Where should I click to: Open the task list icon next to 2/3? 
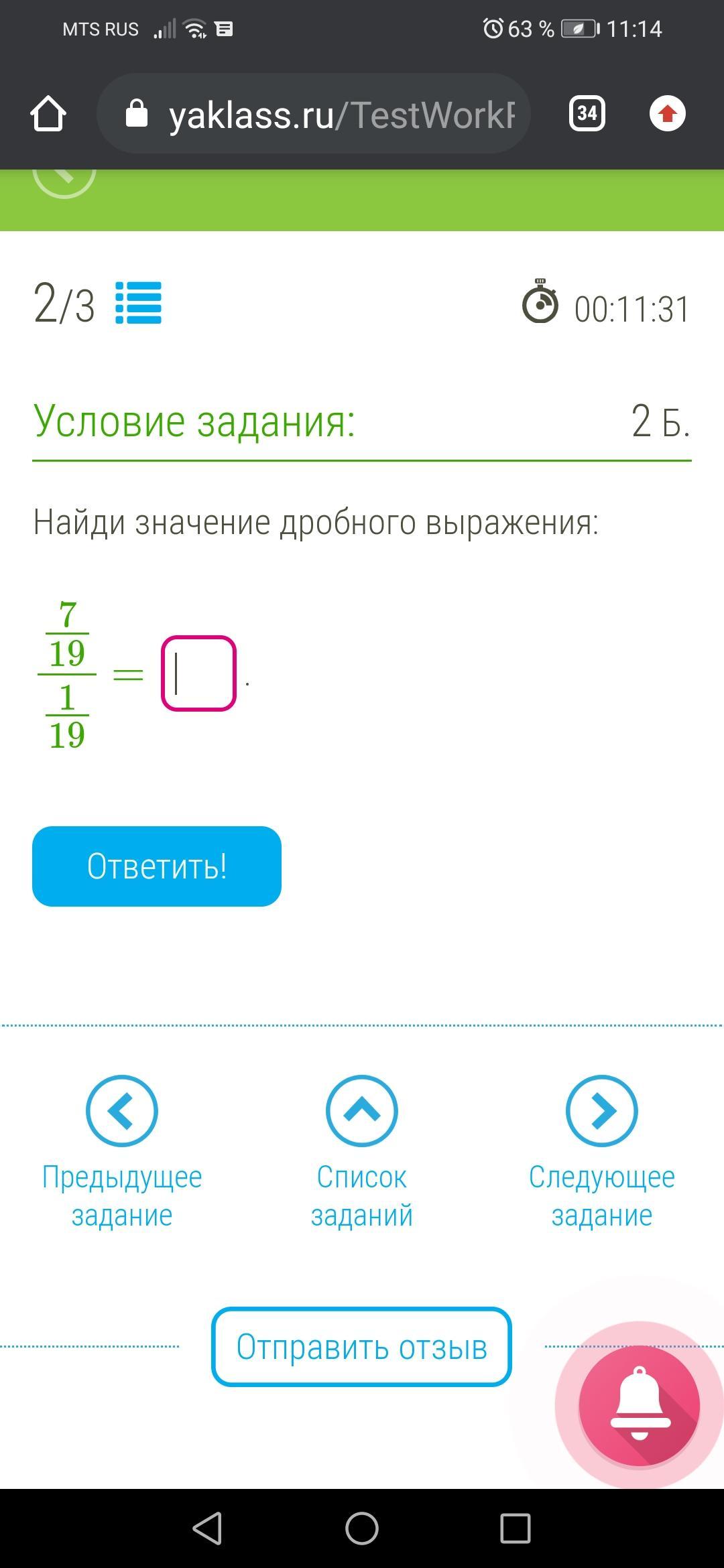(138, 303)
